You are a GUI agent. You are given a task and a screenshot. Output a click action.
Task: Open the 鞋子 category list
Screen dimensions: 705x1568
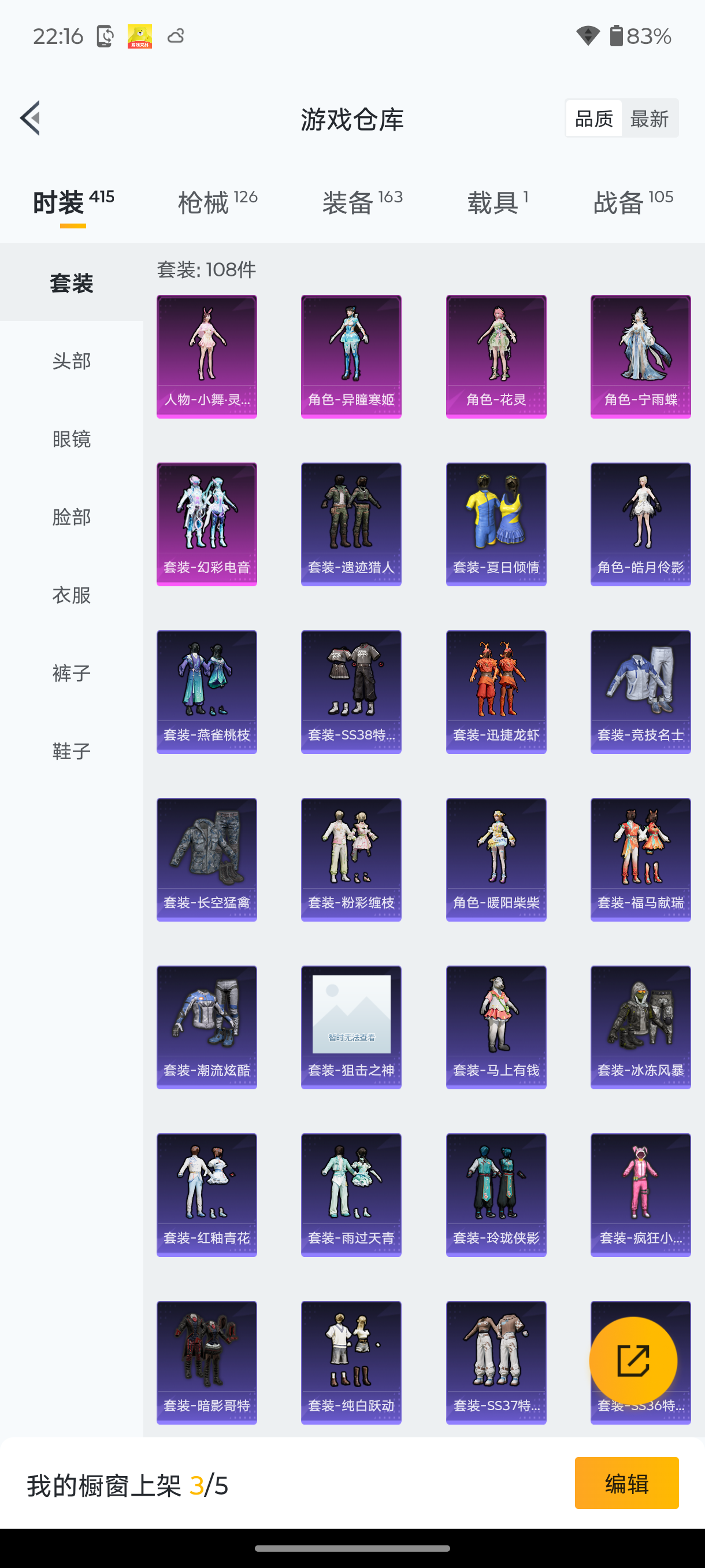click(71, 751)
